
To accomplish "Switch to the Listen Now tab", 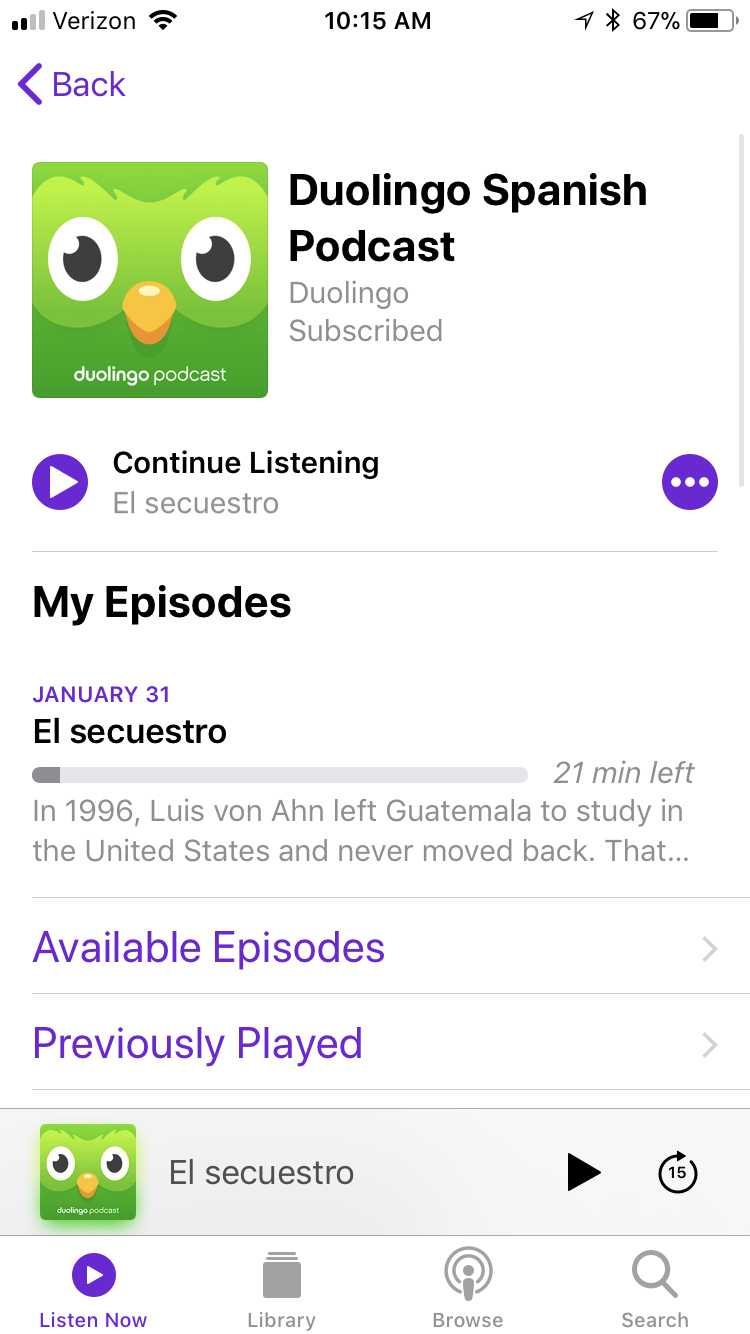I will click(x=93, y=1289).
